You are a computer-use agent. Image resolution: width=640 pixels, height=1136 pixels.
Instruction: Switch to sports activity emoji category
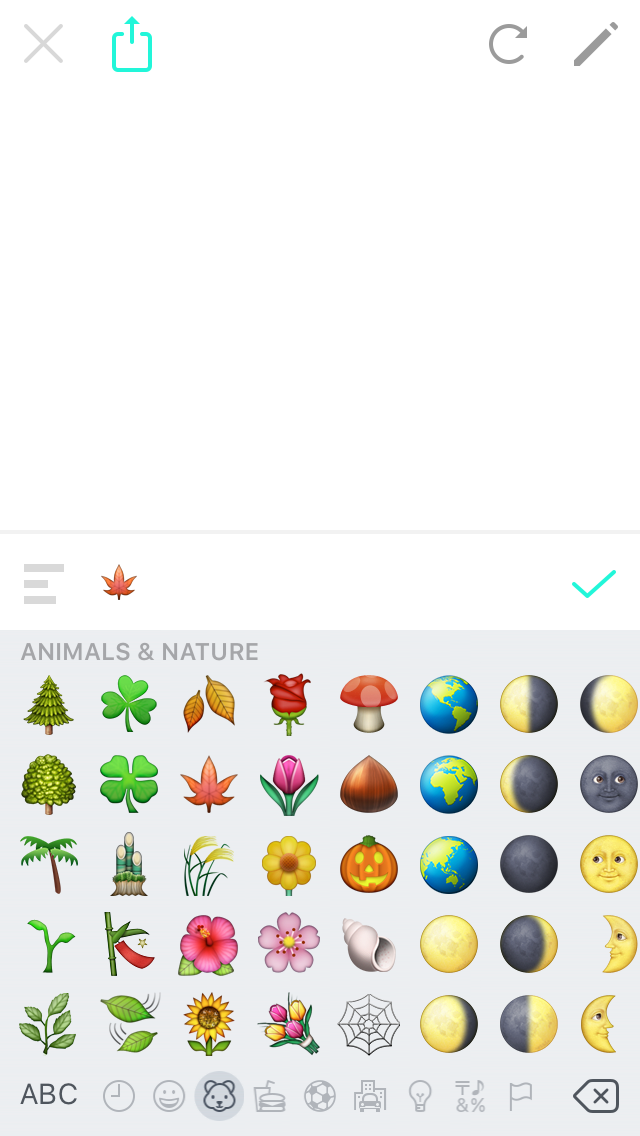(x=320, y=1096)
